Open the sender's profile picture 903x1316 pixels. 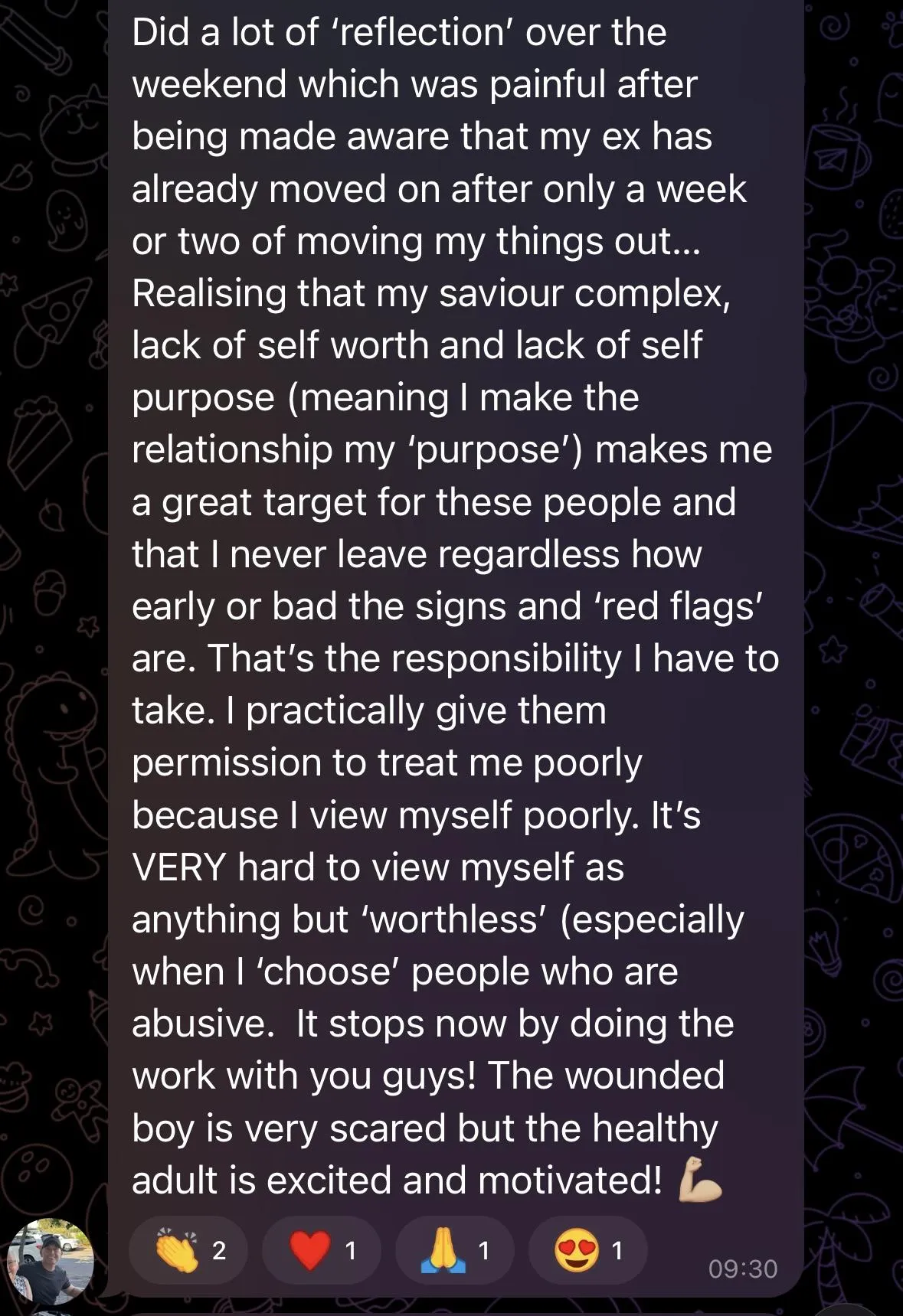(51, 1261)
